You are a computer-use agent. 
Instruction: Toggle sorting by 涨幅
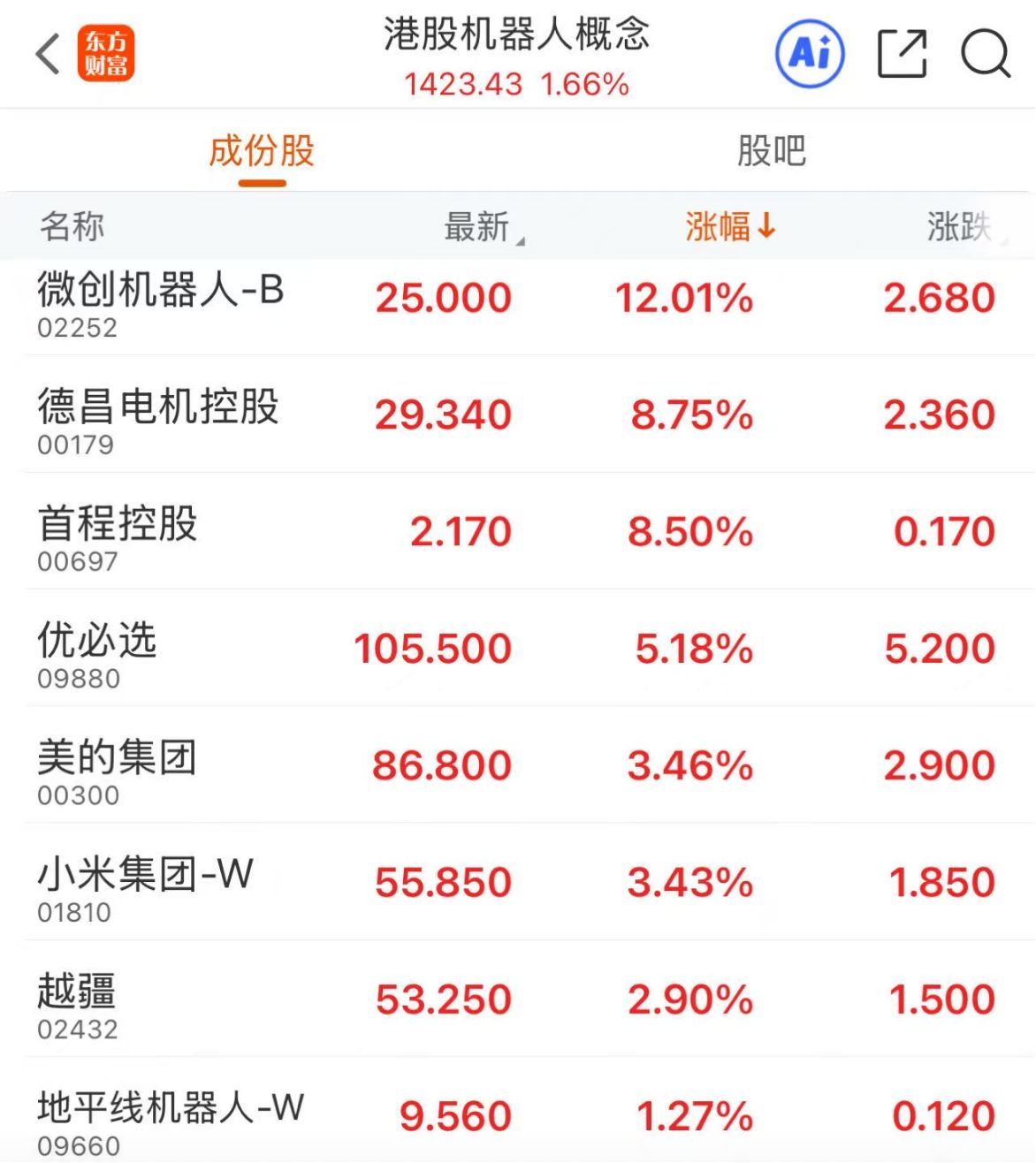coord(729,227)
